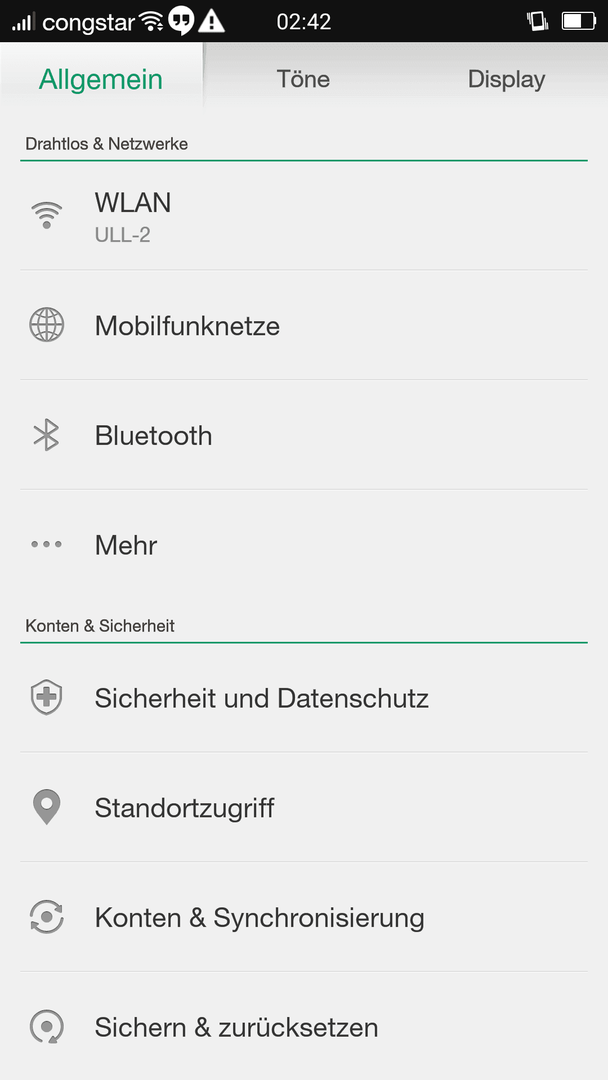Tap Mehr for more network options
The image size is (608, 1080).
(x=304, y=545)
